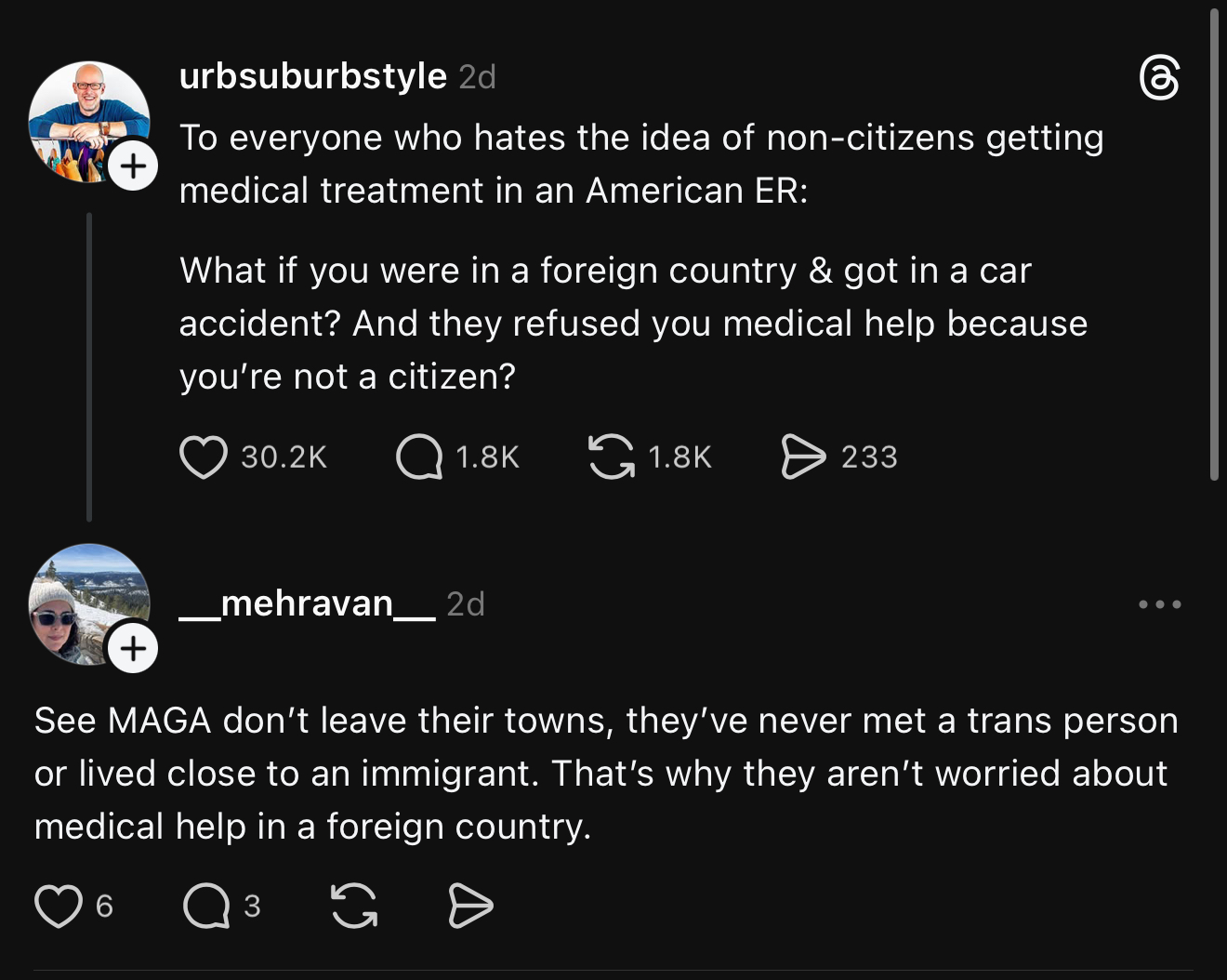Share urbsuburbstyle's post via send icon
The image size is (1227, 980).
pos(803,457)
